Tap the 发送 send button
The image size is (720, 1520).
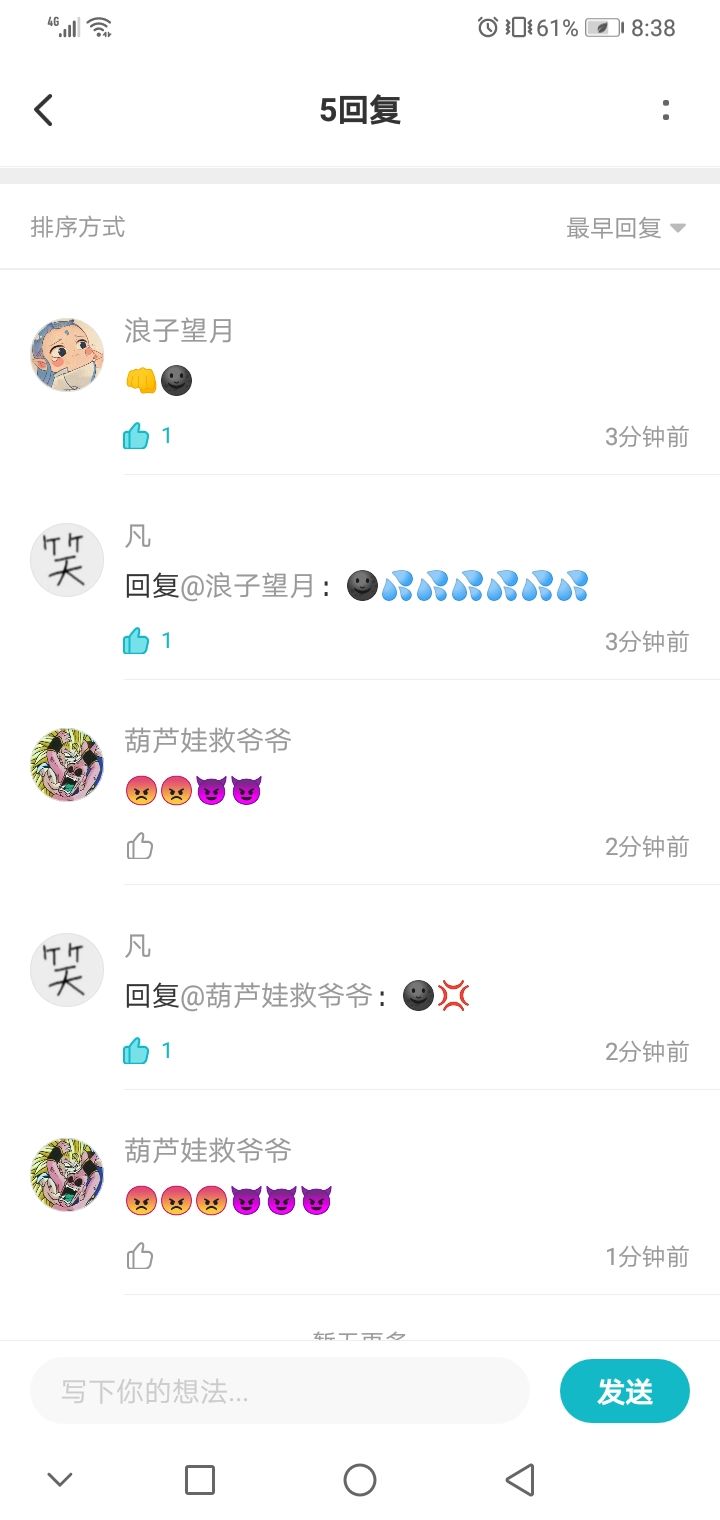(x=625, y=1391)
